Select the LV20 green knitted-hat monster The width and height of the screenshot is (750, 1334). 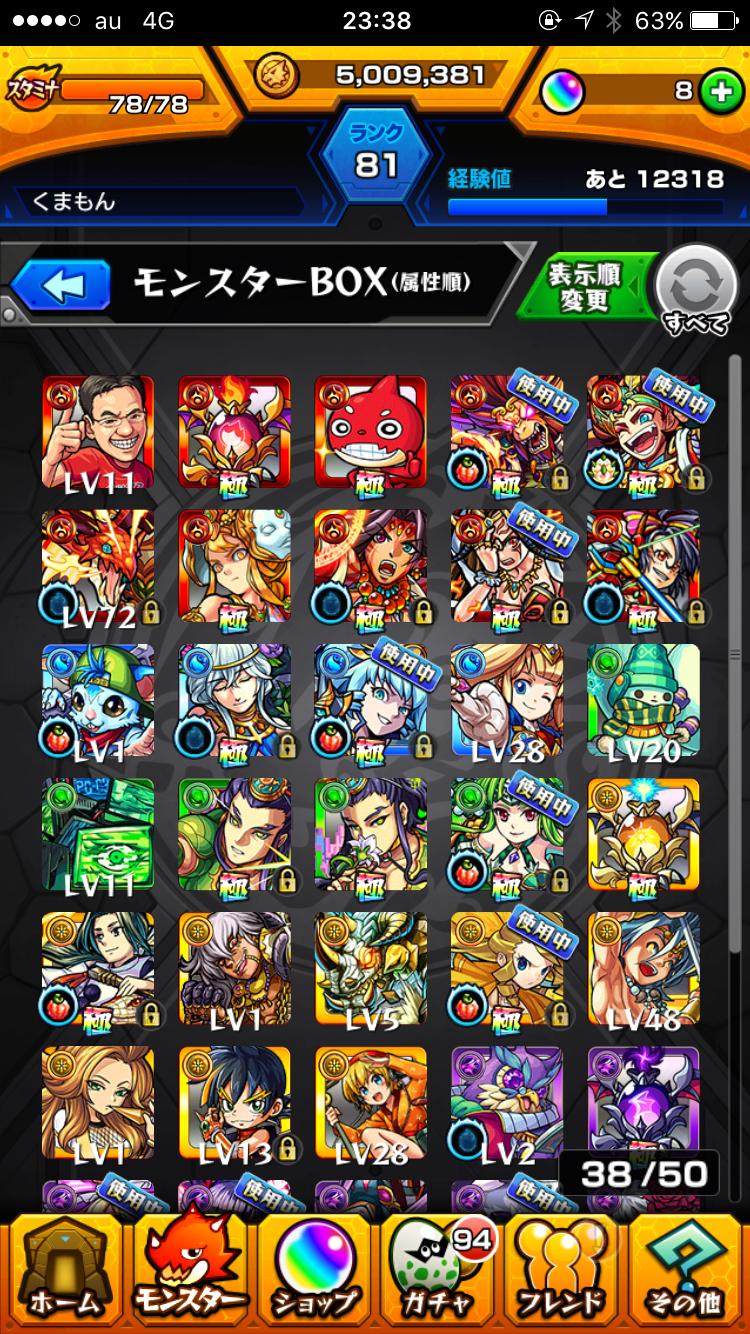643,700
